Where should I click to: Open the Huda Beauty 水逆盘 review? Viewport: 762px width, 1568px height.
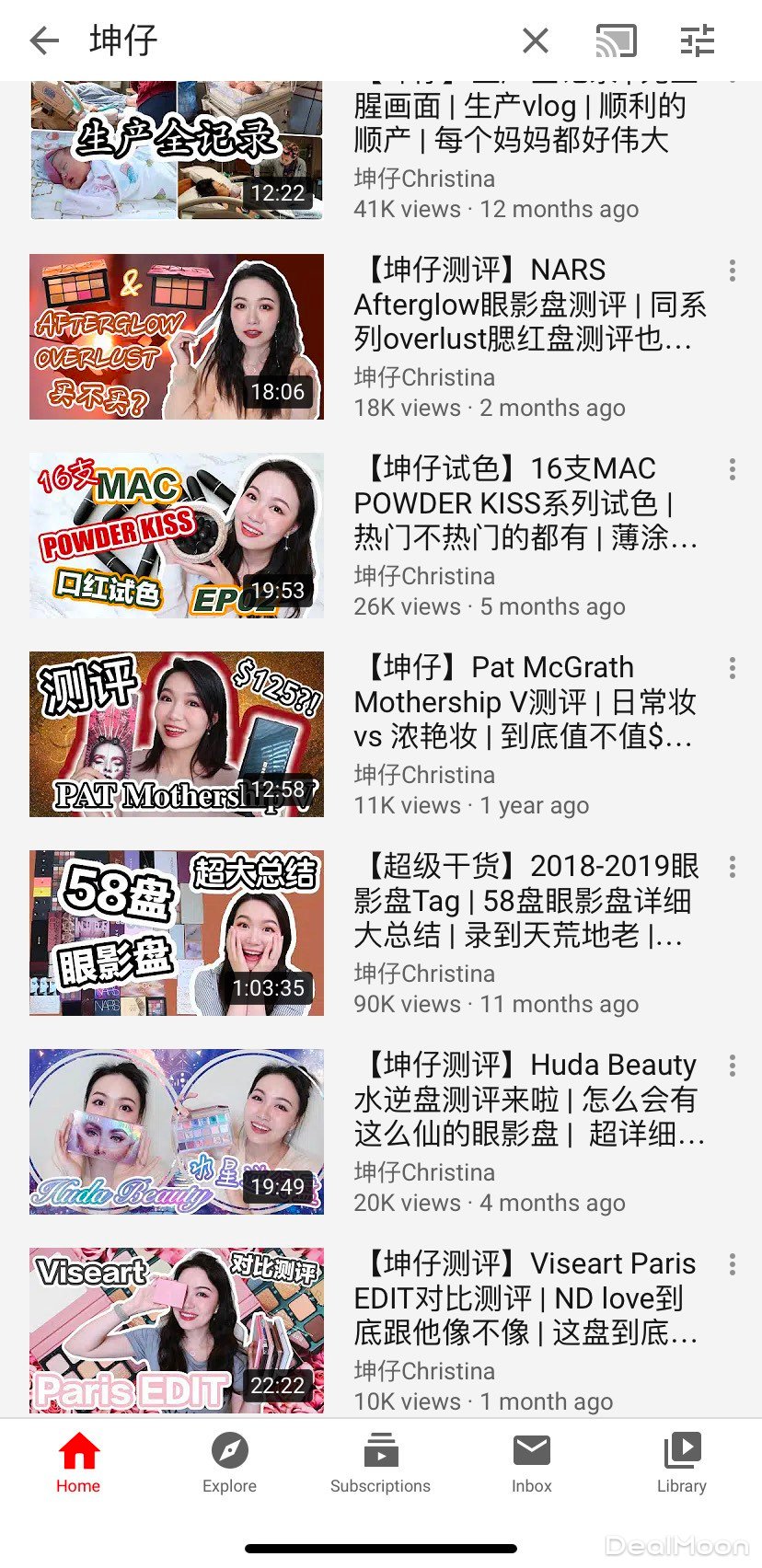tap(177, 1132)
